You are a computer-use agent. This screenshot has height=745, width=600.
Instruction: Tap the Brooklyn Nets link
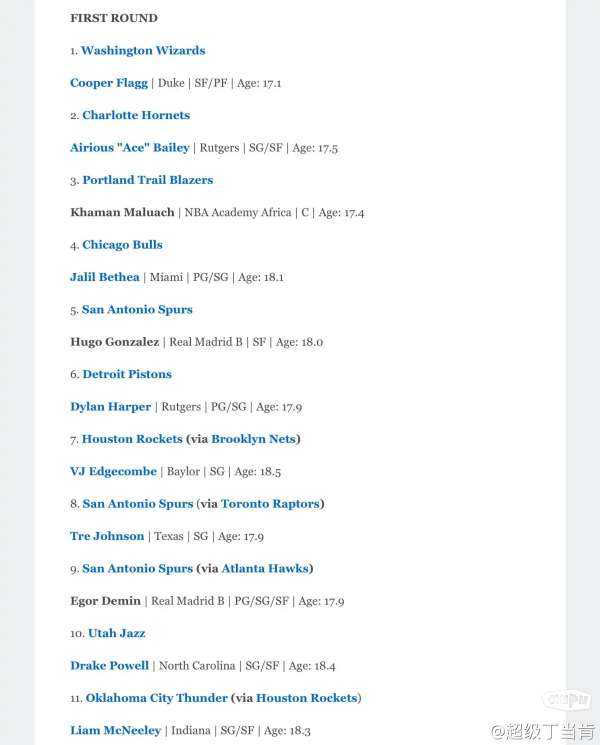click(254, 439)
